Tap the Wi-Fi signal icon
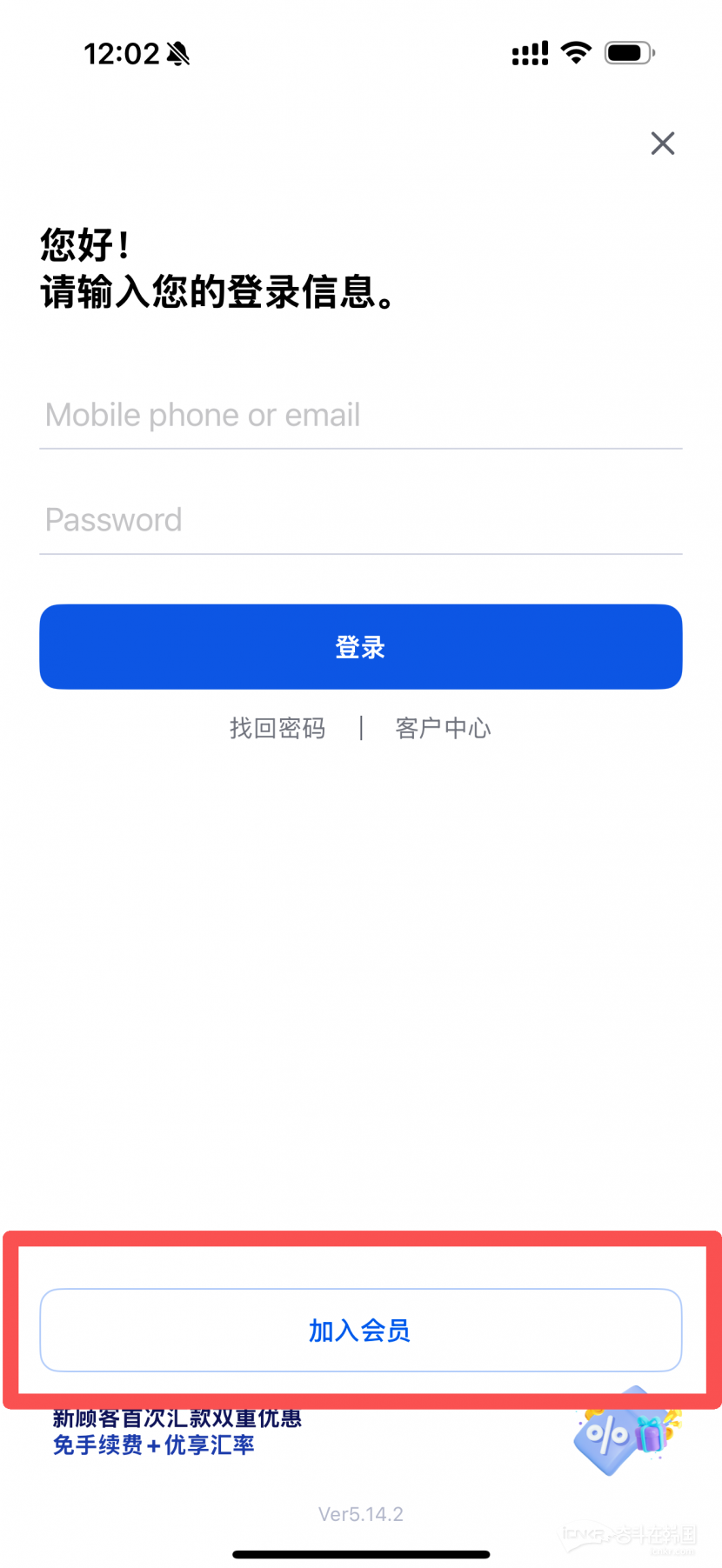The width and height of the screenshot is (722, 1568). point(576,52)
